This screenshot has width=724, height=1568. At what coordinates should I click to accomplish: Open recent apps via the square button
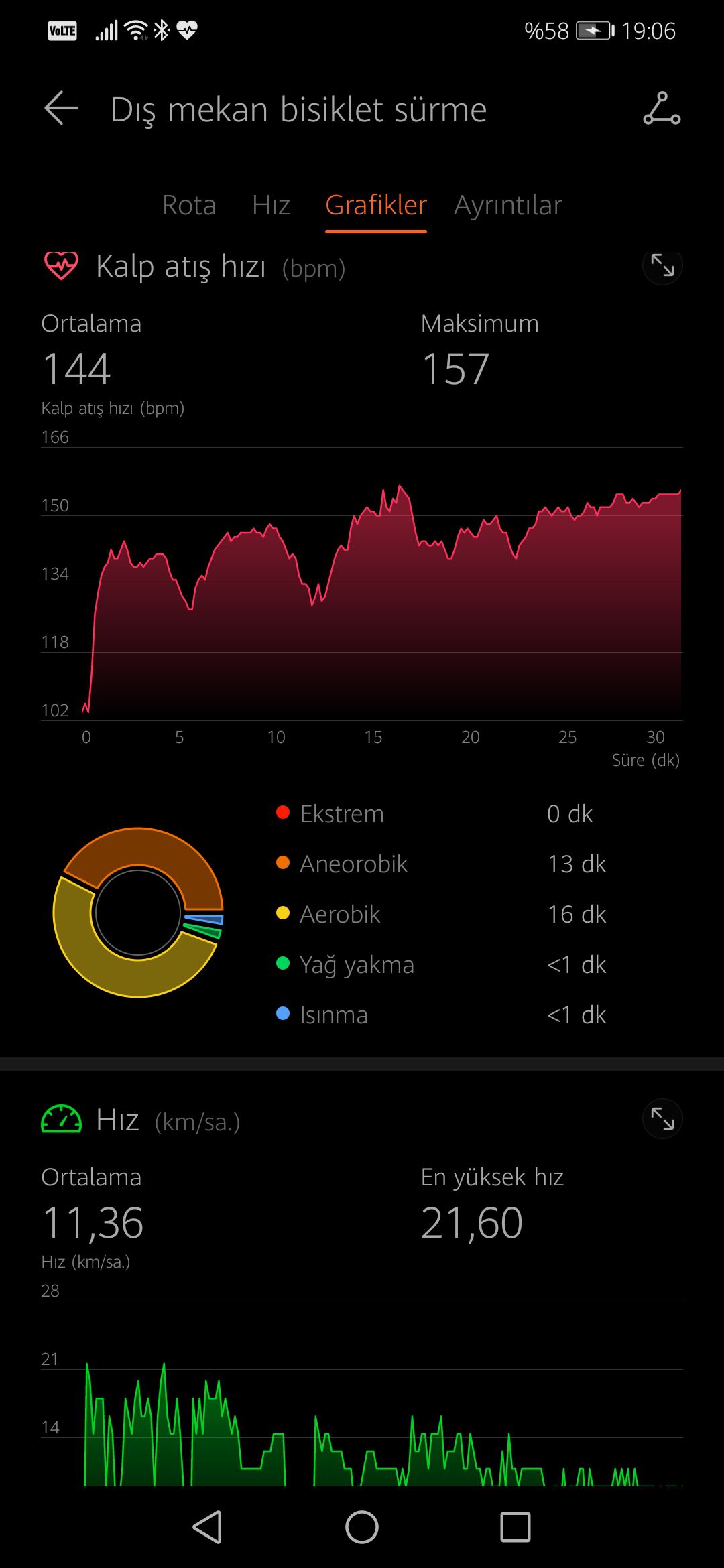pos(516,1527)
